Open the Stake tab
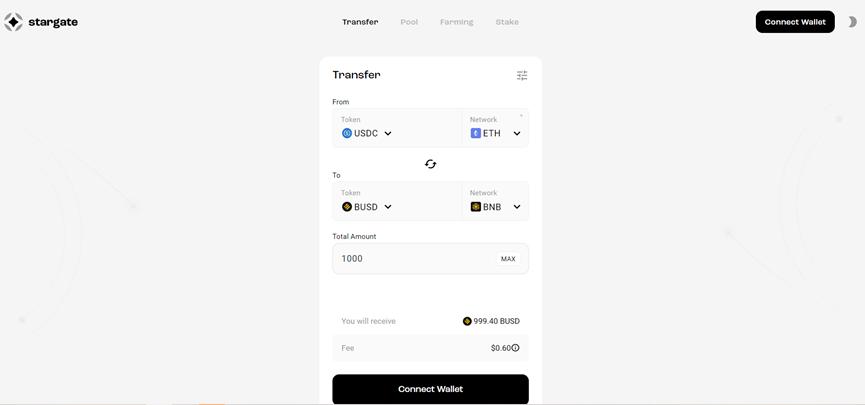The width and height of the screenshot is (865, 405). pyautogui.click(x=507, y=22)
